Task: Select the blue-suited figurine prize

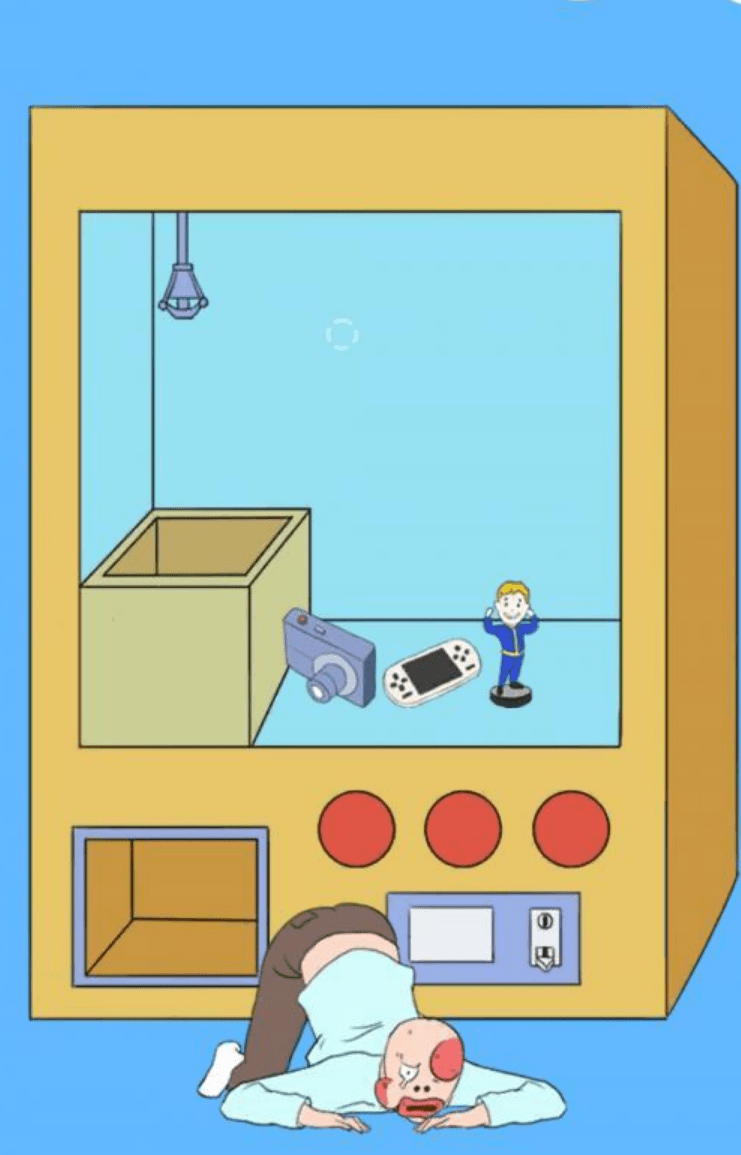Action: (512, 640)
